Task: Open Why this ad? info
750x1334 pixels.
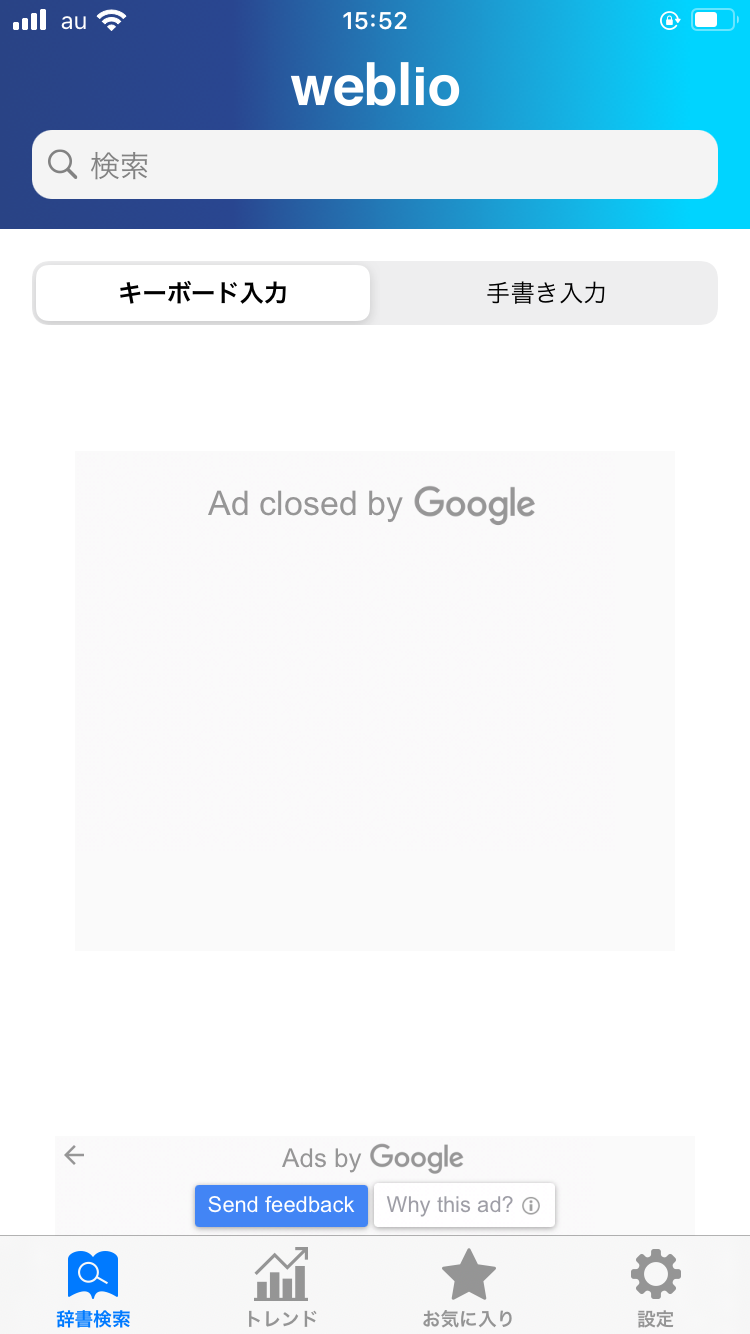Action: point(464,1205)
